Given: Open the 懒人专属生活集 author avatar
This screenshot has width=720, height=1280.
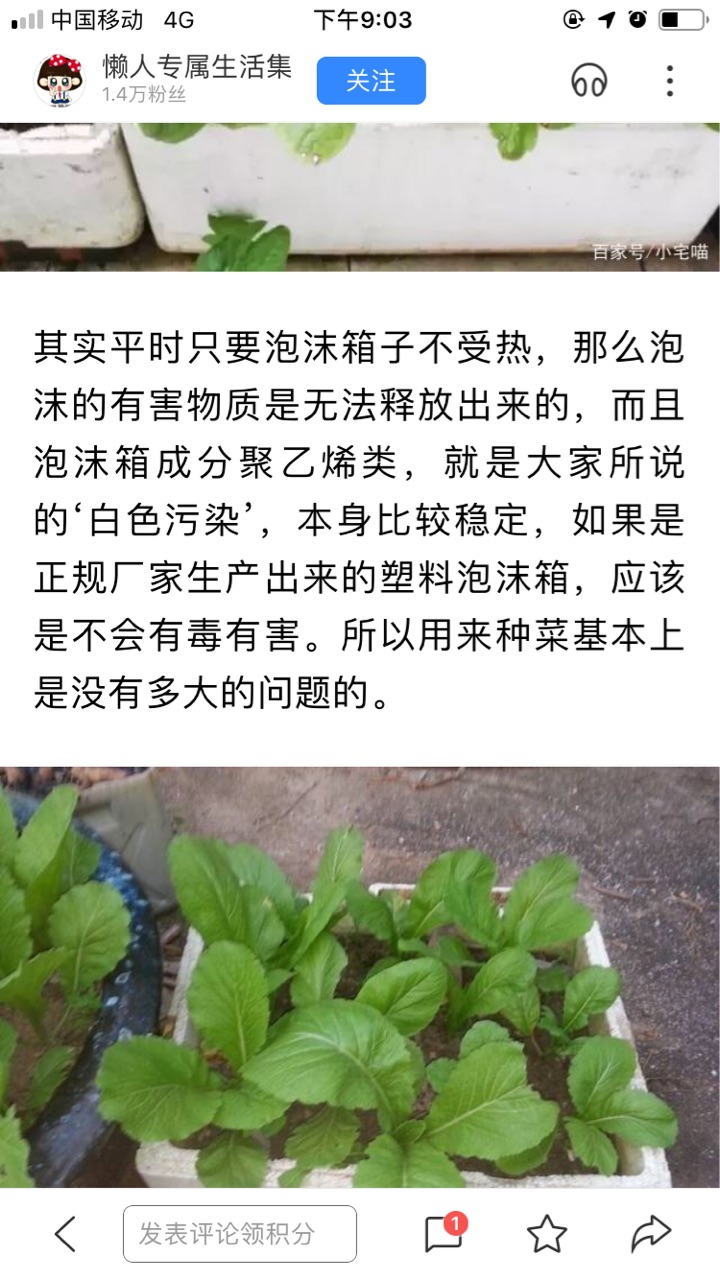Looking at the screenshot, I should (x=60, y=80).
